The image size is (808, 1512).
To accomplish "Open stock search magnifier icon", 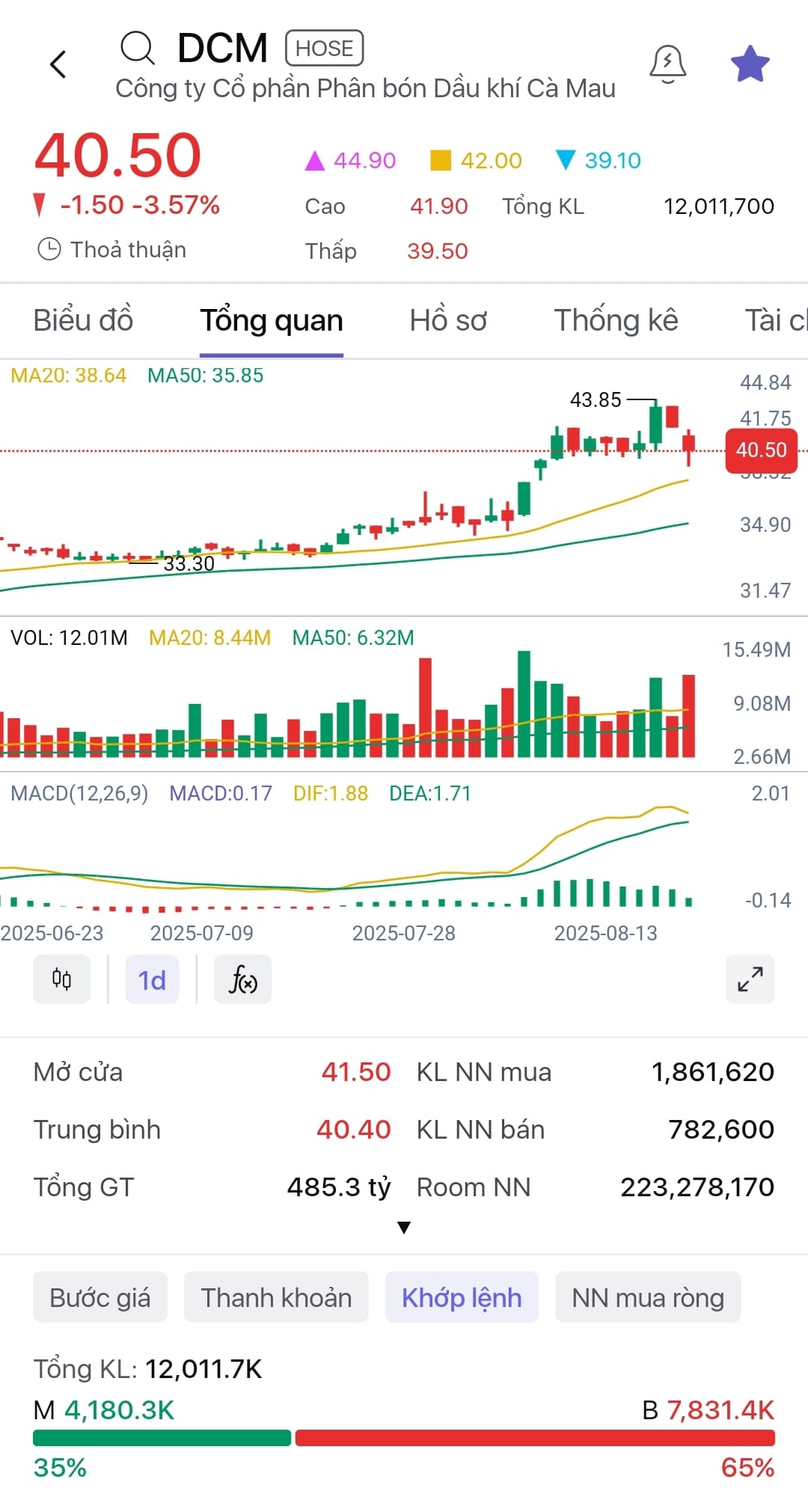I will (x=138, y=49).
